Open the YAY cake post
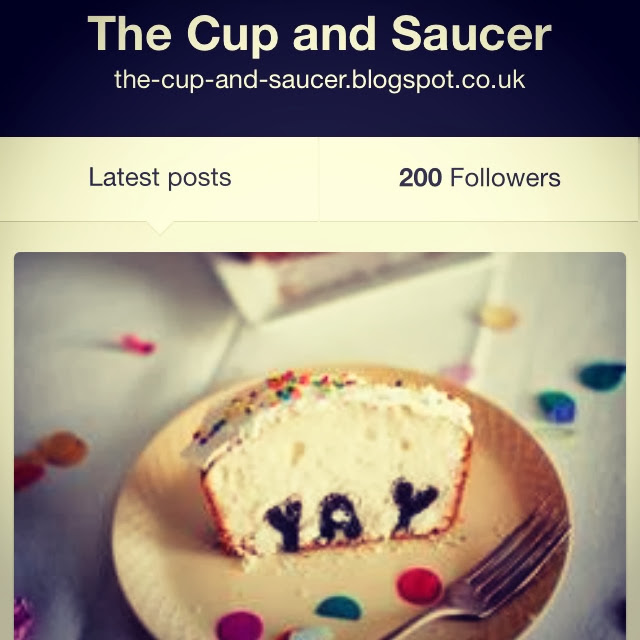 [x=320, y=446]
